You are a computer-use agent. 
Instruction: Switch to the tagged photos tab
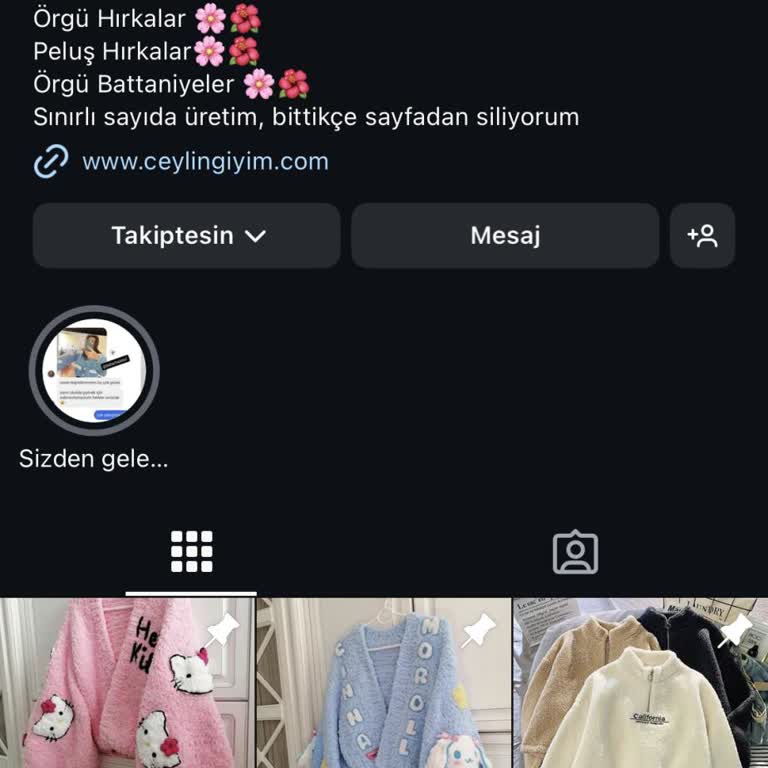tap(575, 552)
